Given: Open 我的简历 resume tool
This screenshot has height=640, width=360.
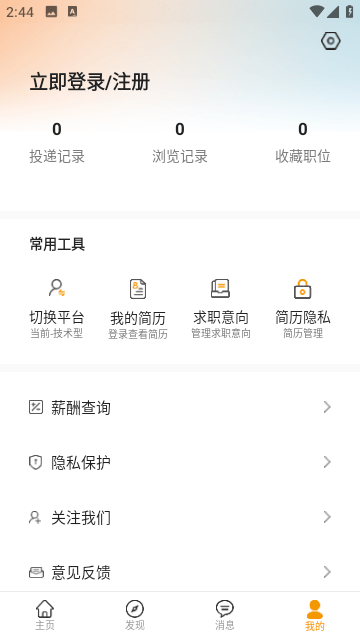Looking at the screenshot, I should pyautogui.click(x=138, y=309).
